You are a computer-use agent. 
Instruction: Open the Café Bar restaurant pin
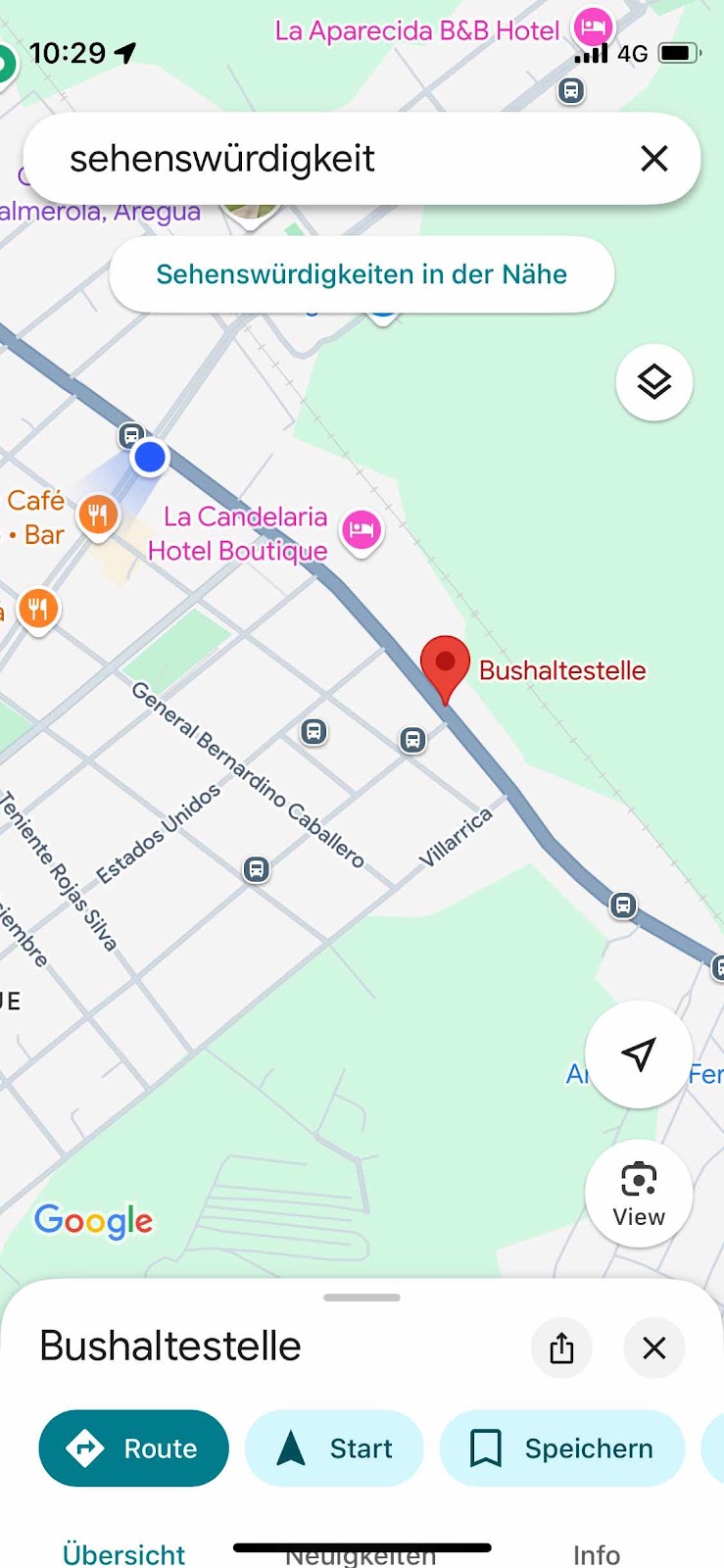pos(98,514)
